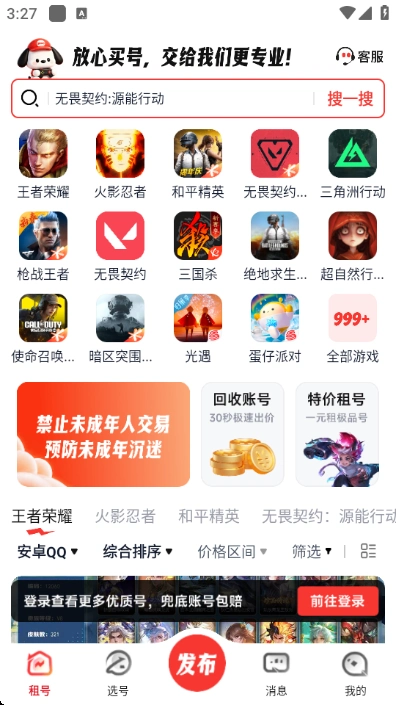
Task: Expand the 安卓QQ dropdown
Action: pyautogui.click(x=47, y=551)
